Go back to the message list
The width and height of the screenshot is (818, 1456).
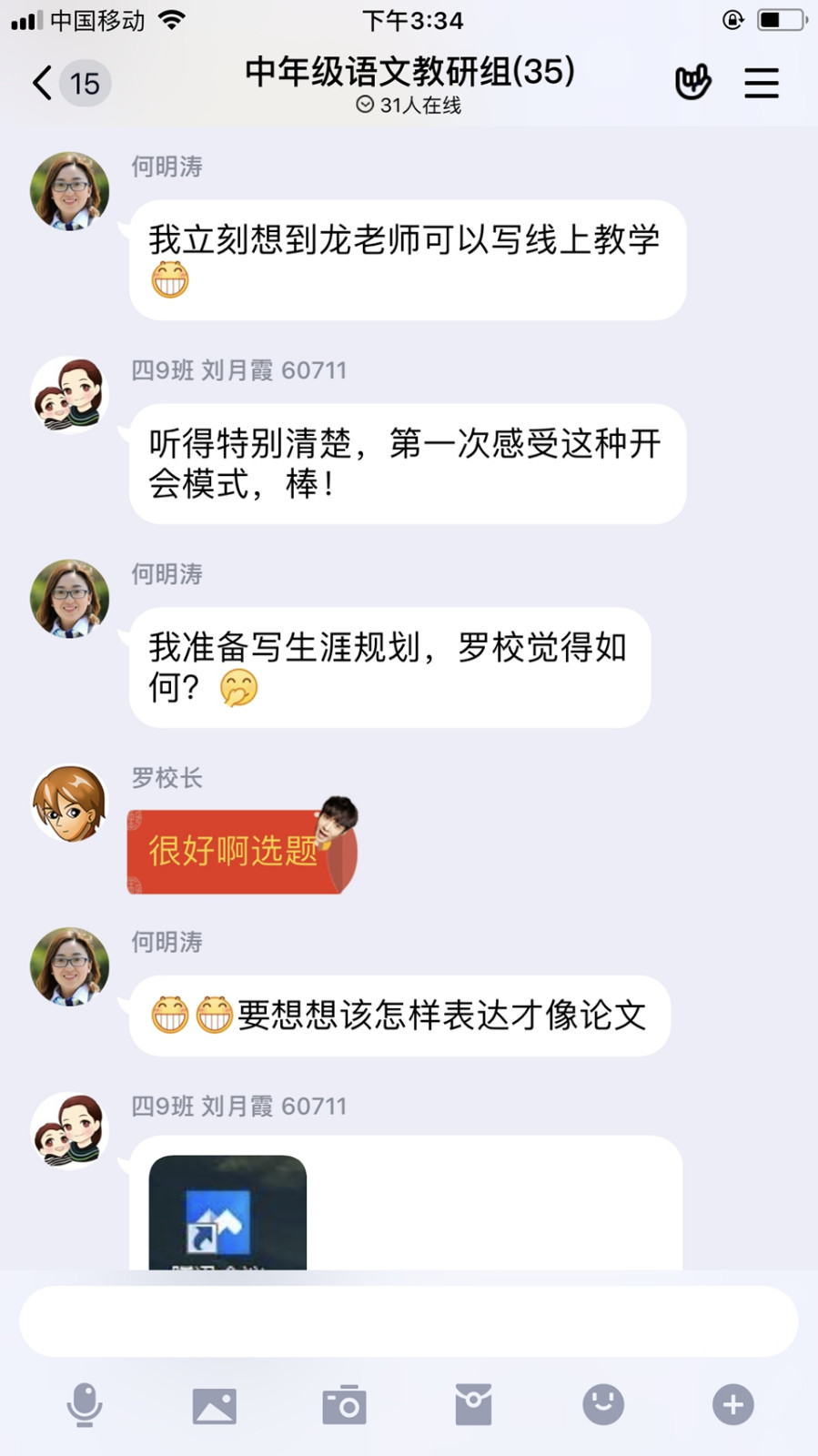pyautogui.click(x=44, y=83)
